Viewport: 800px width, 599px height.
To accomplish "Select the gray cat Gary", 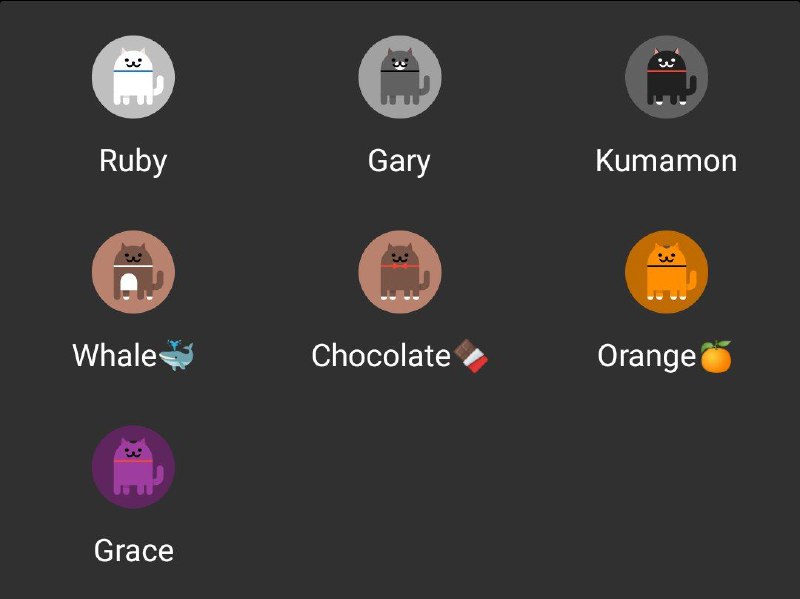I will coord(399,78).
